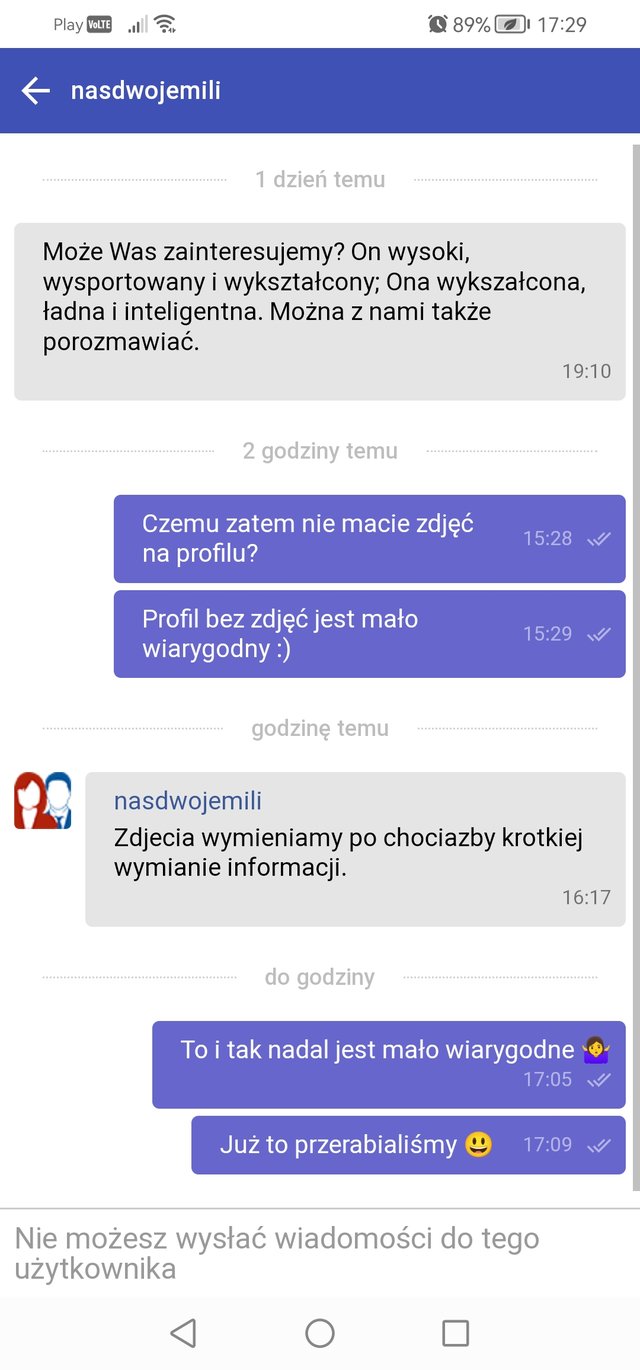Tap the nasdwojemili avatar next to the message
The image size is (640, 1370).
43,800
